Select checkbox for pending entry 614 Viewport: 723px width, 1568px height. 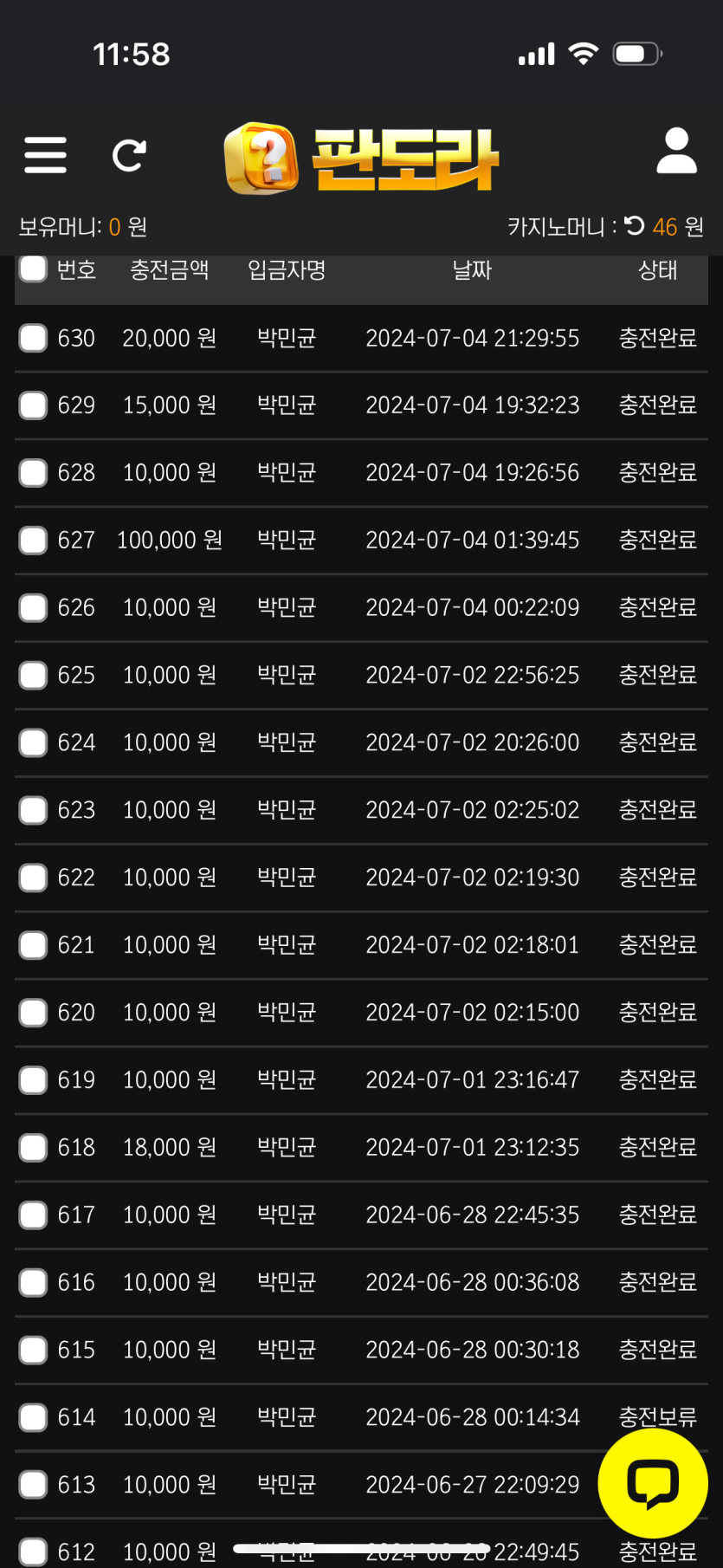33,1418
